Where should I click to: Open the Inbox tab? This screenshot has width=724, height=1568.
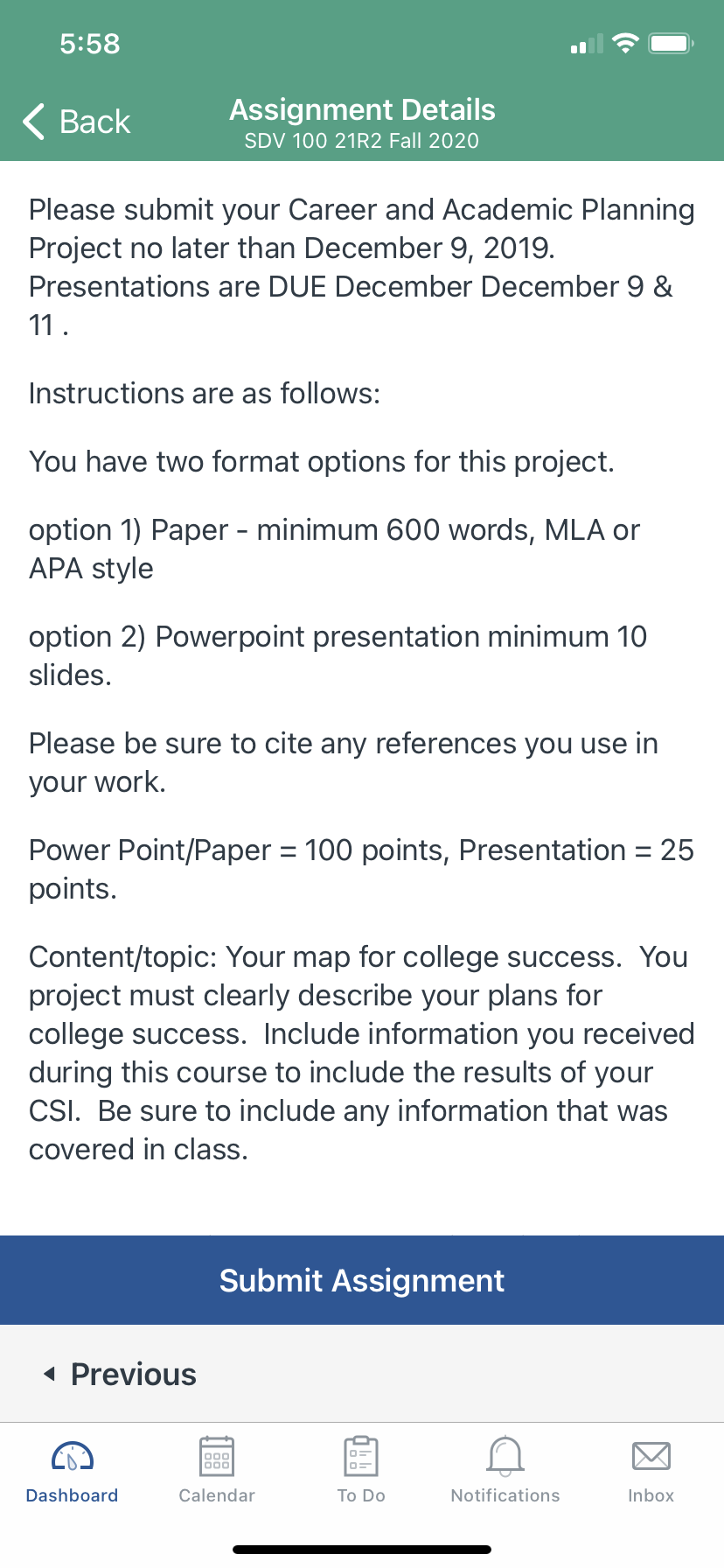tap(651, 1471)
